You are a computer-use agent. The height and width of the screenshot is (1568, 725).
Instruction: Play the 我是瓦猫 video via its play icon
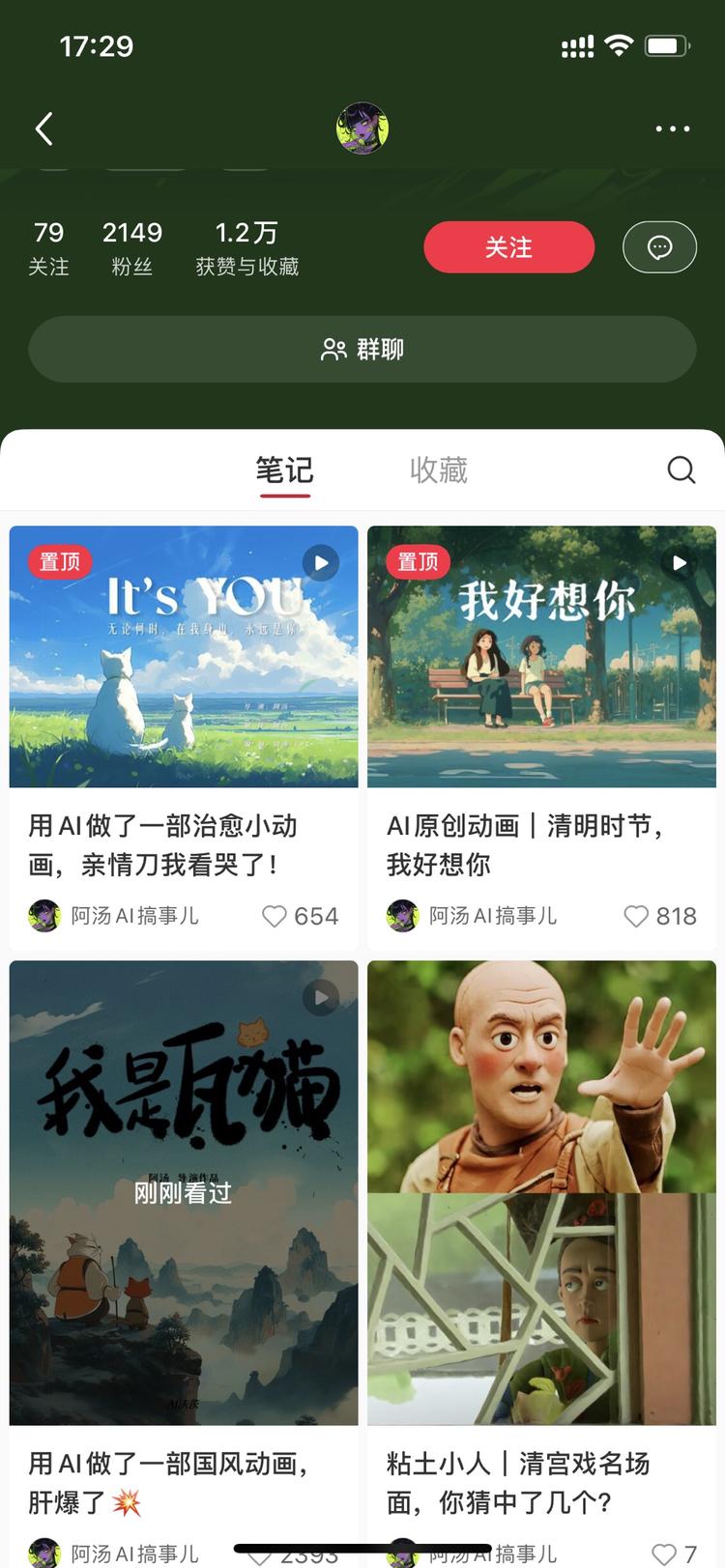coord(320,998)
